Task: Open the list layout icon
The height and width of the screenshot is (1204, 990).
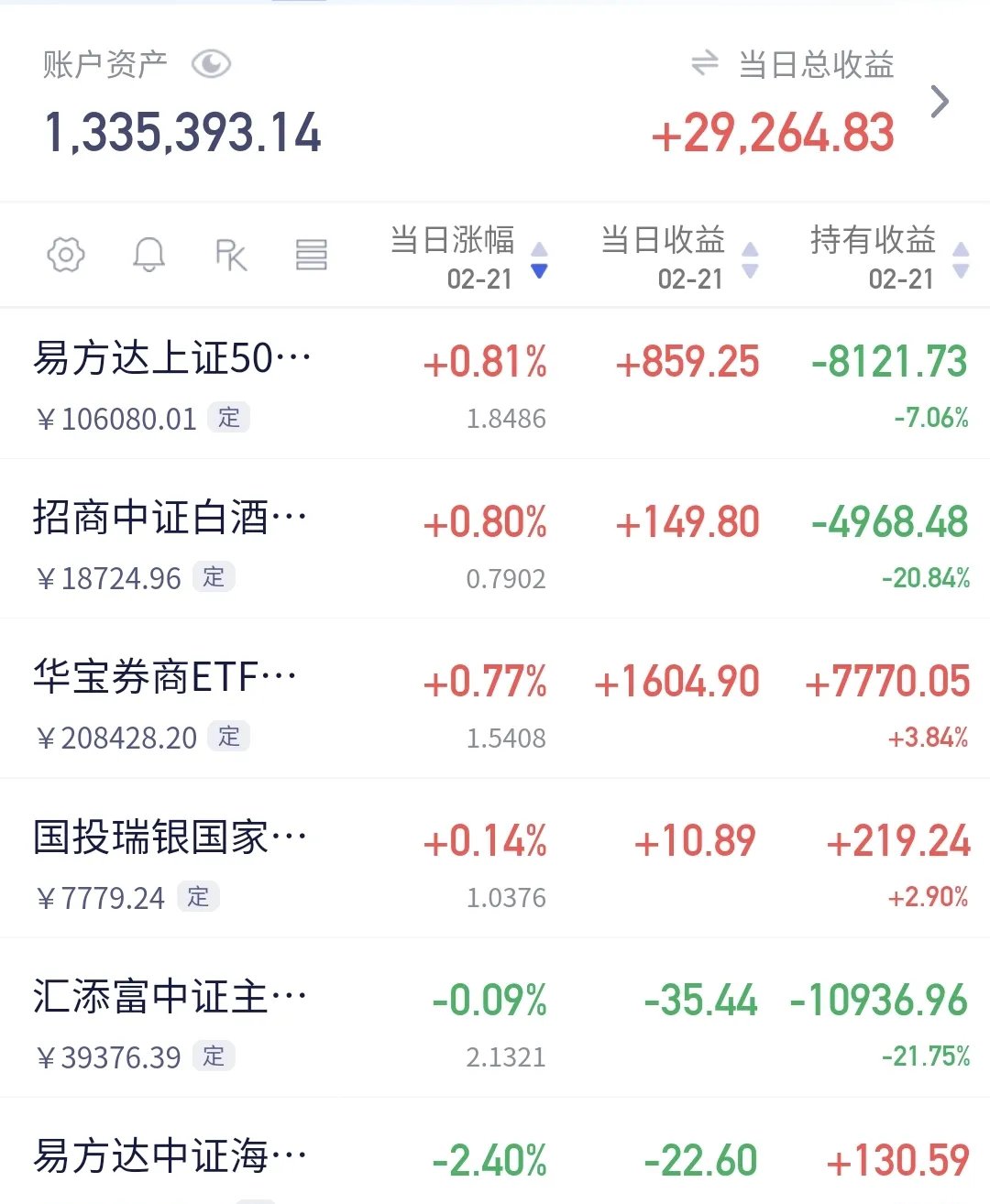Action: click(313, 255)
